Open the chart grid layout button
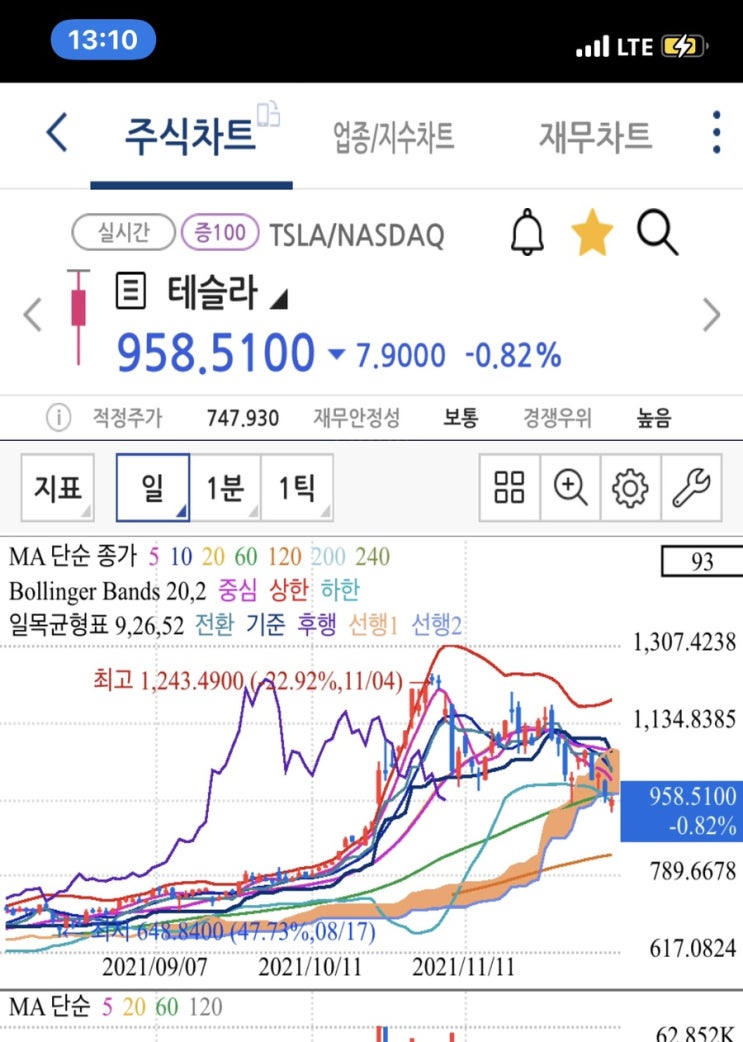The height and width of the screenshot is (1042, 743). pyautogui.click(x=510, y=488)
